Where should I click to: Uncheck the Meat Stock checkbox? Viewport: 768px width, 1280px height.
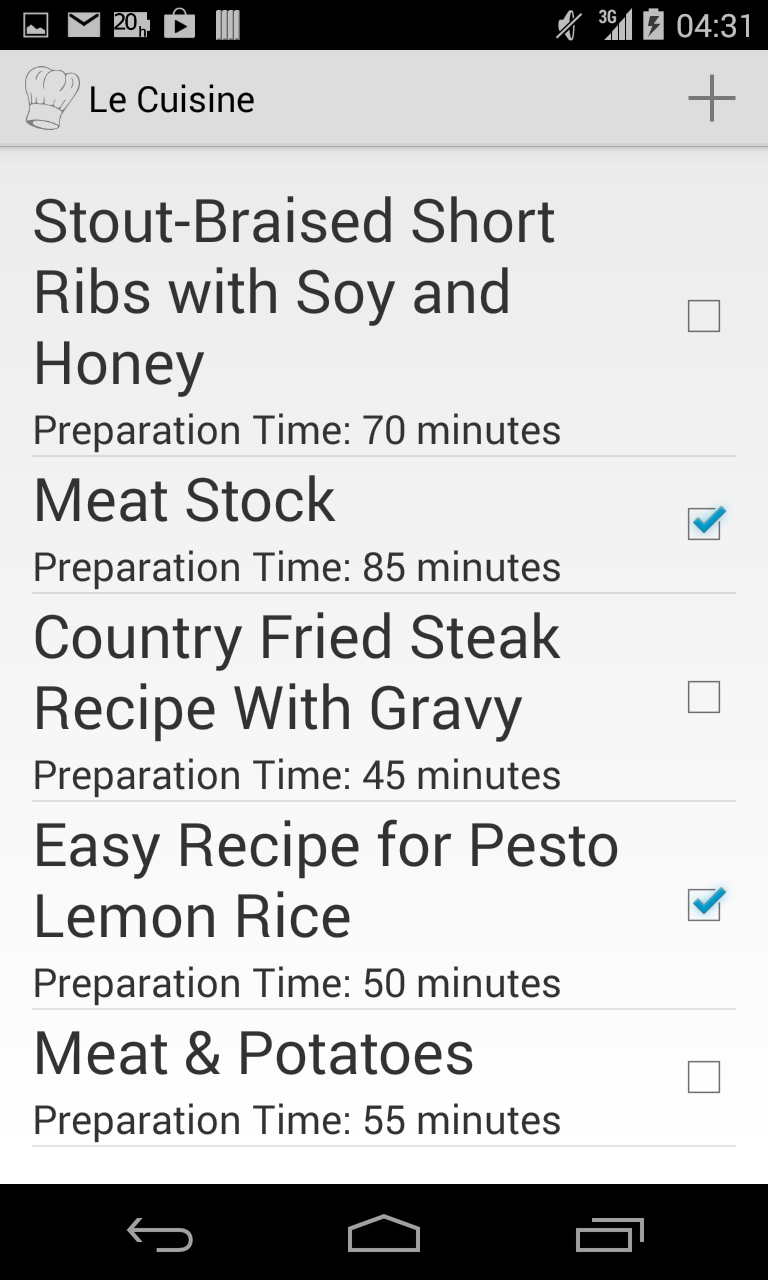pyautogui.click(x=704, y=524)
